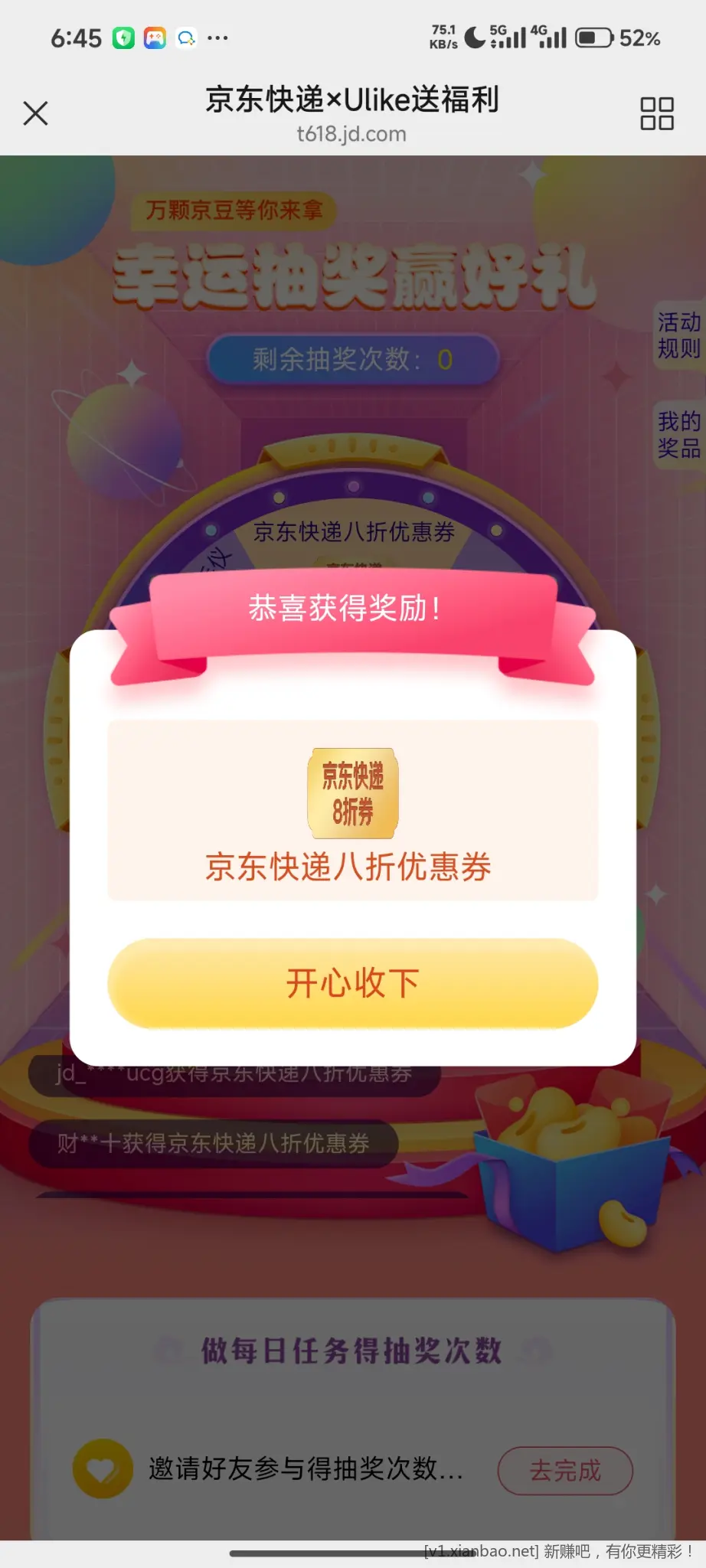This screenshot has height=1568, width=706.
Task: View 我的奖品 my prizes
Action: pos(678,434)
